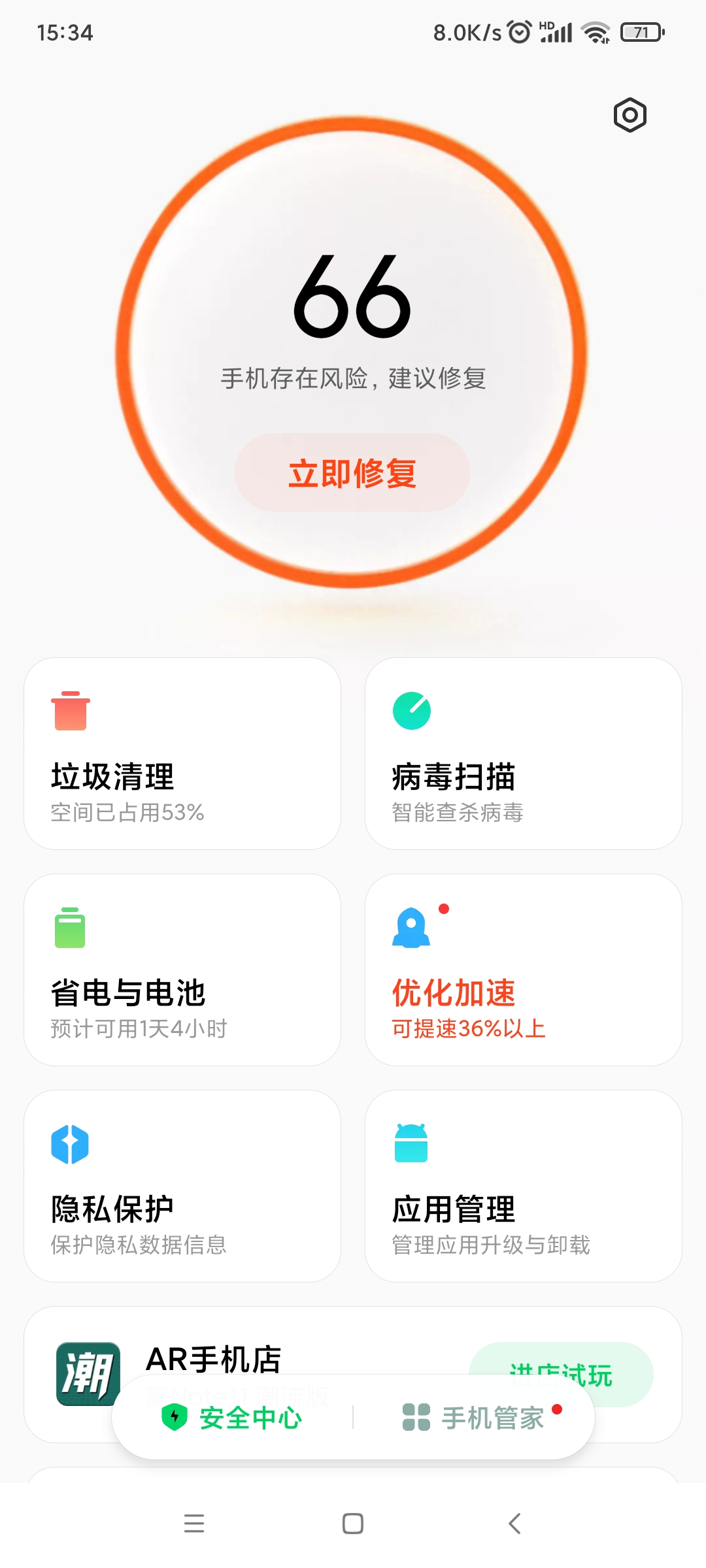Open 垃圾清理 cleanup card
The image size is (706, 1568).
pyautogui.click(x=182, y=753)
